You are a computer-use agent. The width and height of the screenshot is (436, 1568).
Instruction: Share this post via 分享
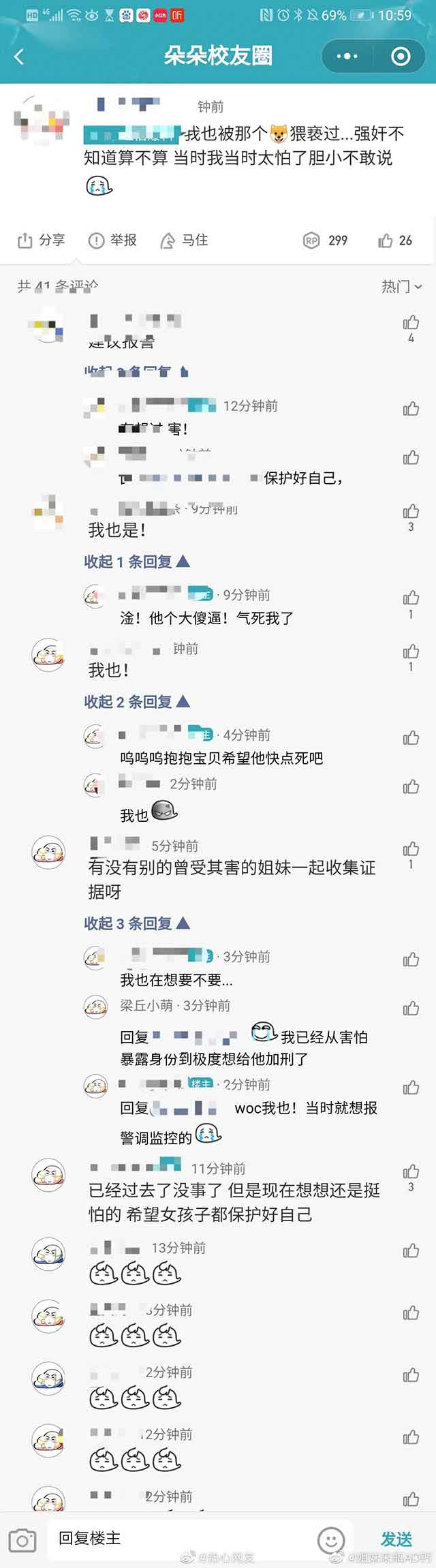point(41,240)
